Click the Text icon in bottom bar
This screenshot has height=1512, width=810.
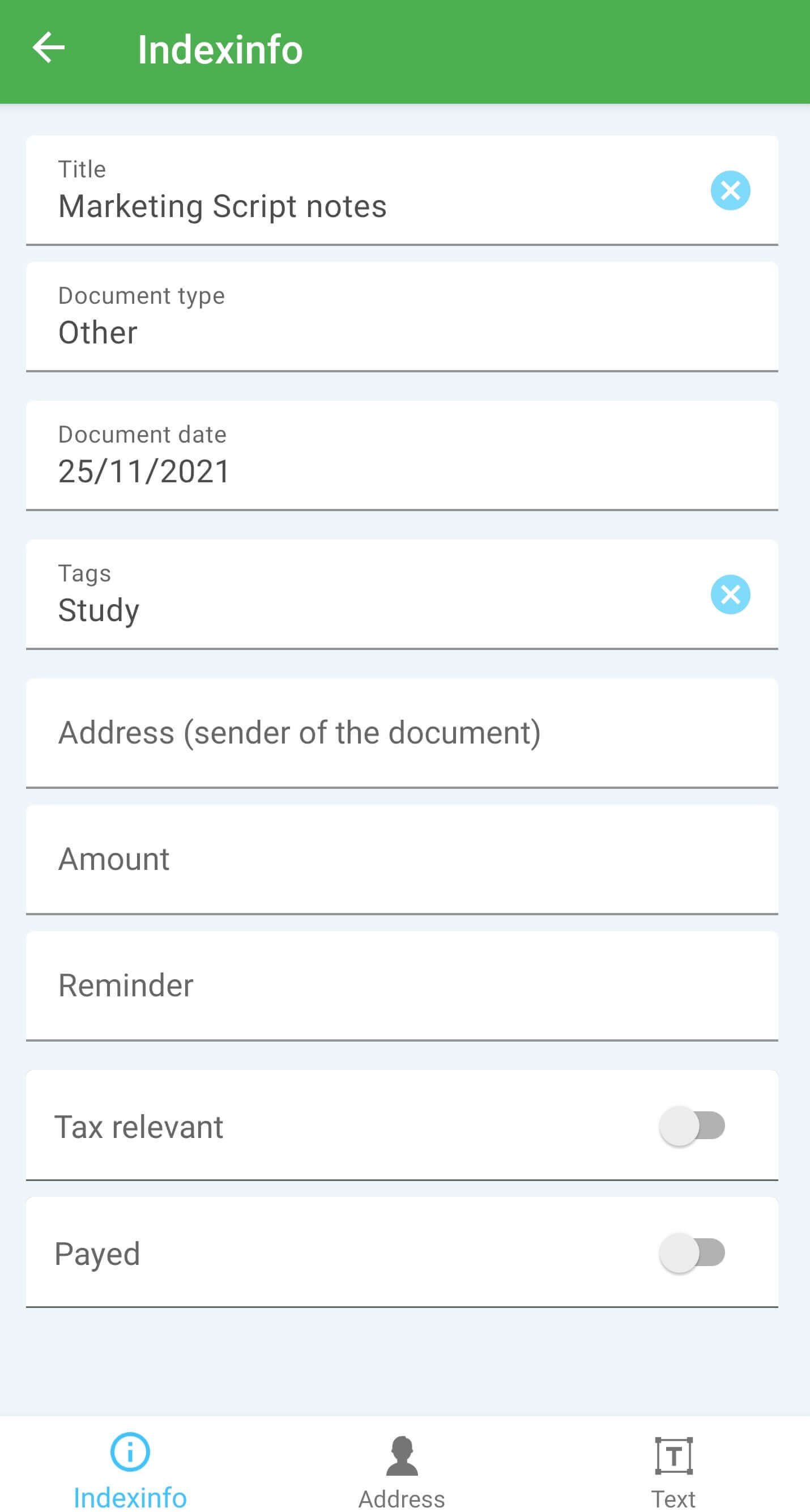click(x=675, y=1454)
